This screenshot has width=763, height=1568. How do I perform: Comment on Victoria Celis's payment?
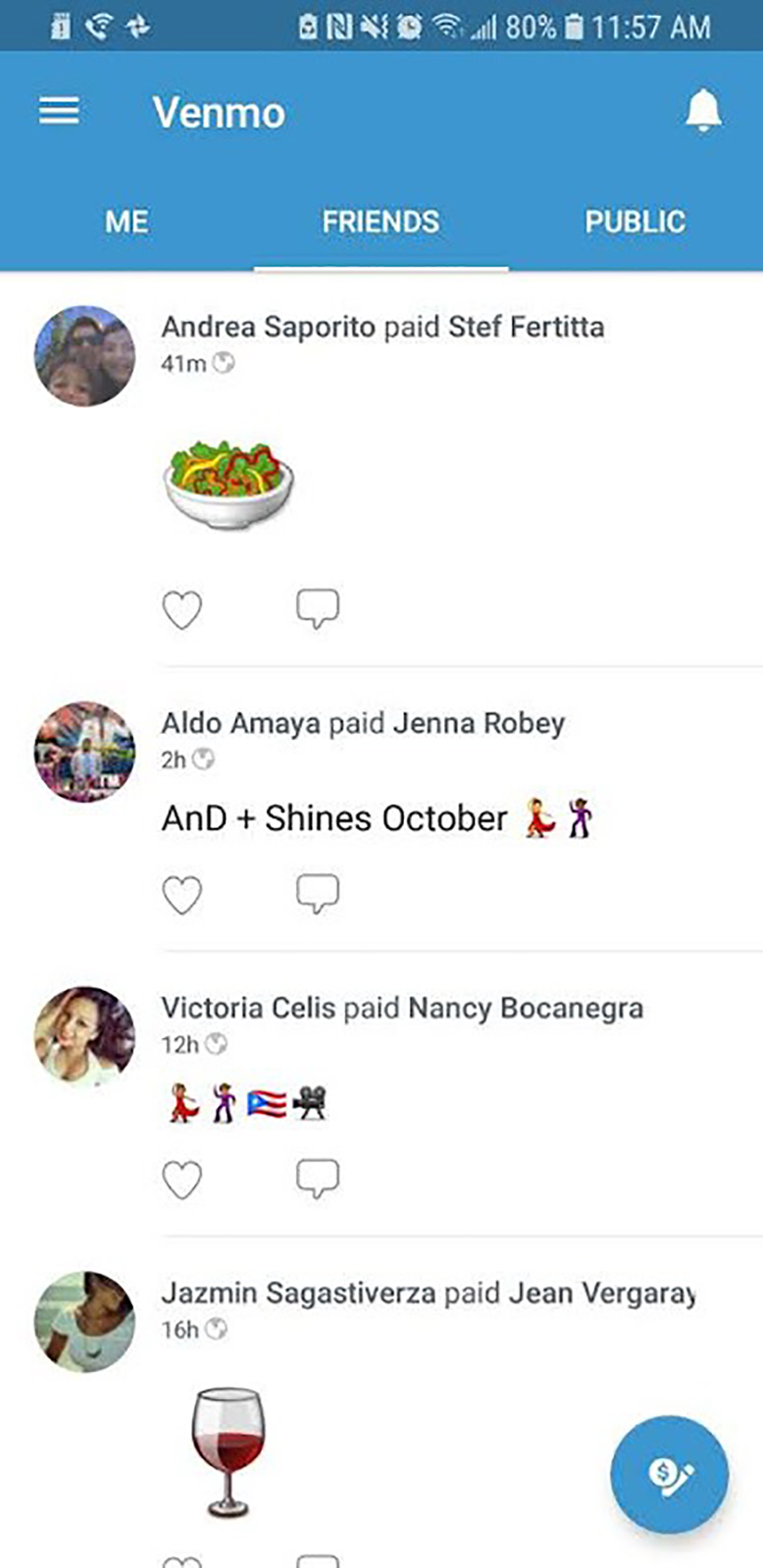coord(318,1177)
